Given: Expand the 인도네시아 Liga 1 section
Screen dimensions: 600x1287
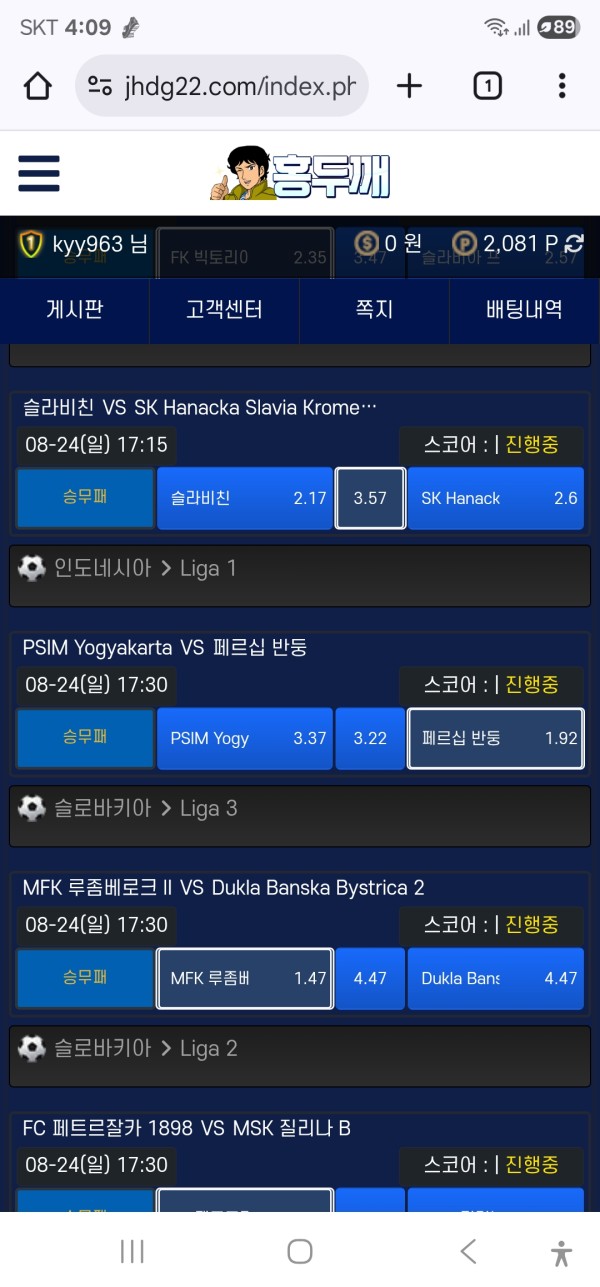Looking at the screenshot, I should (300, 576).
